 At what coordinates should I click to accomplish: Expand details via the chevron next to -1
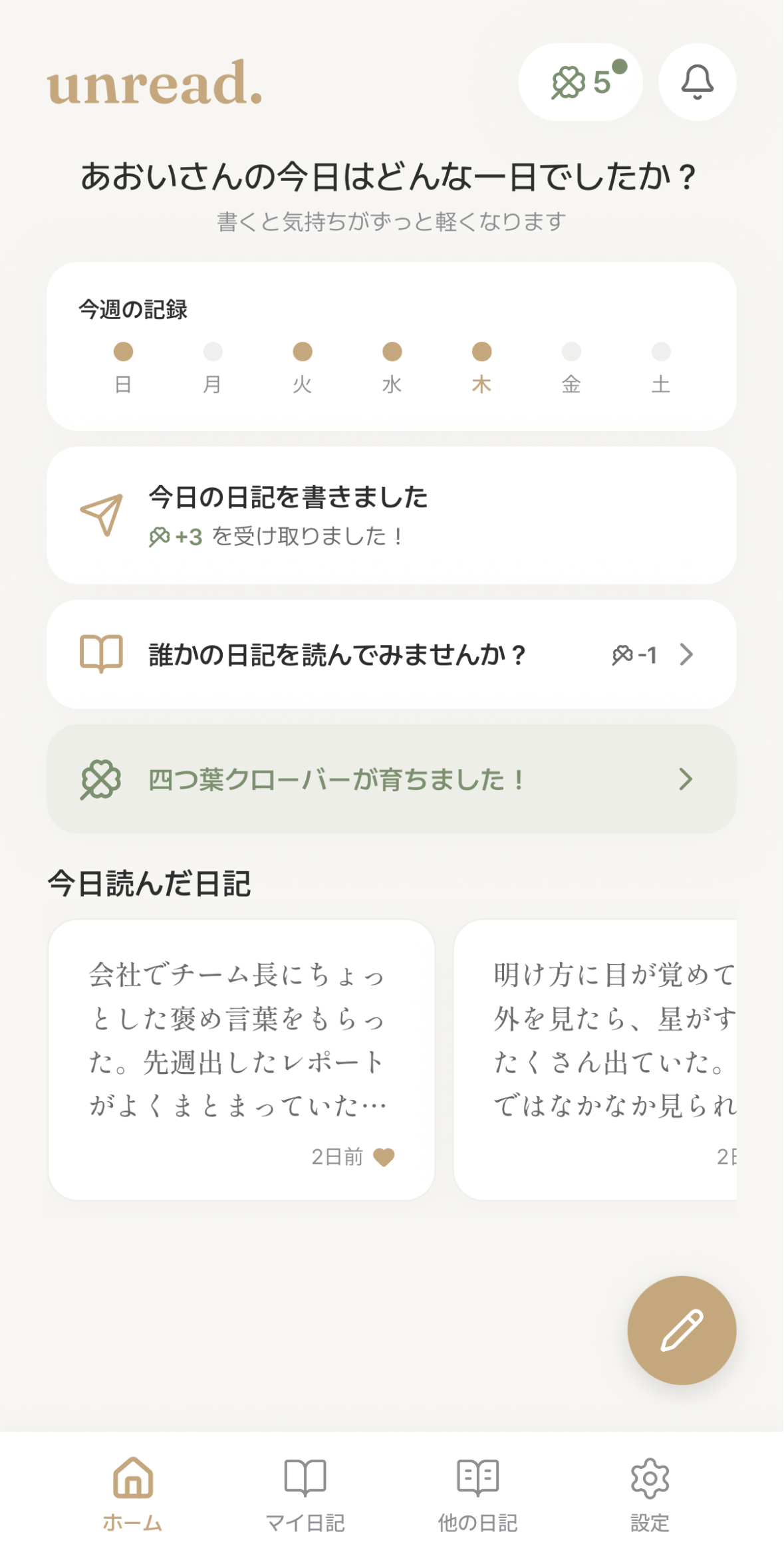point(686,654)
